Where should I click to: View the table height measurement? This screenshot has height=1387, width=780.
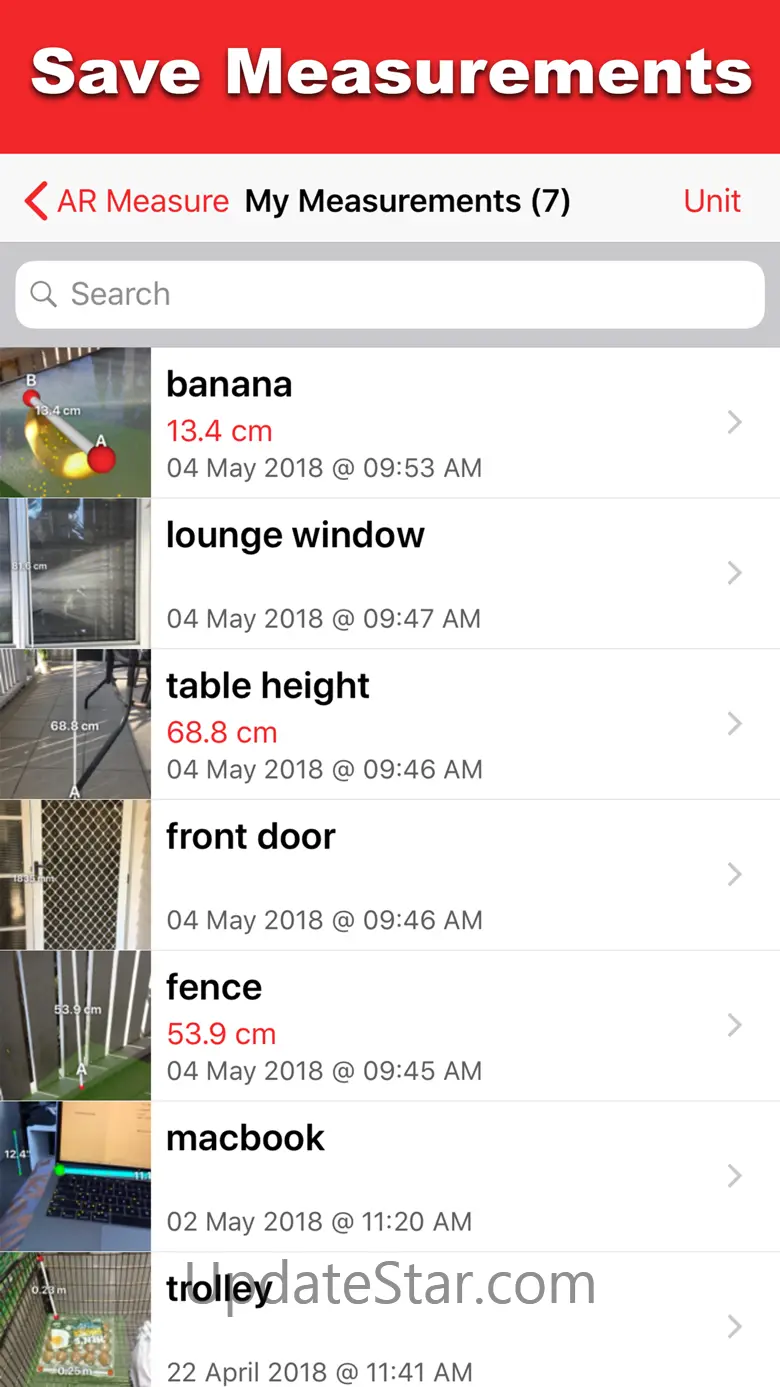pyautogui.click(x=390, y=725)
